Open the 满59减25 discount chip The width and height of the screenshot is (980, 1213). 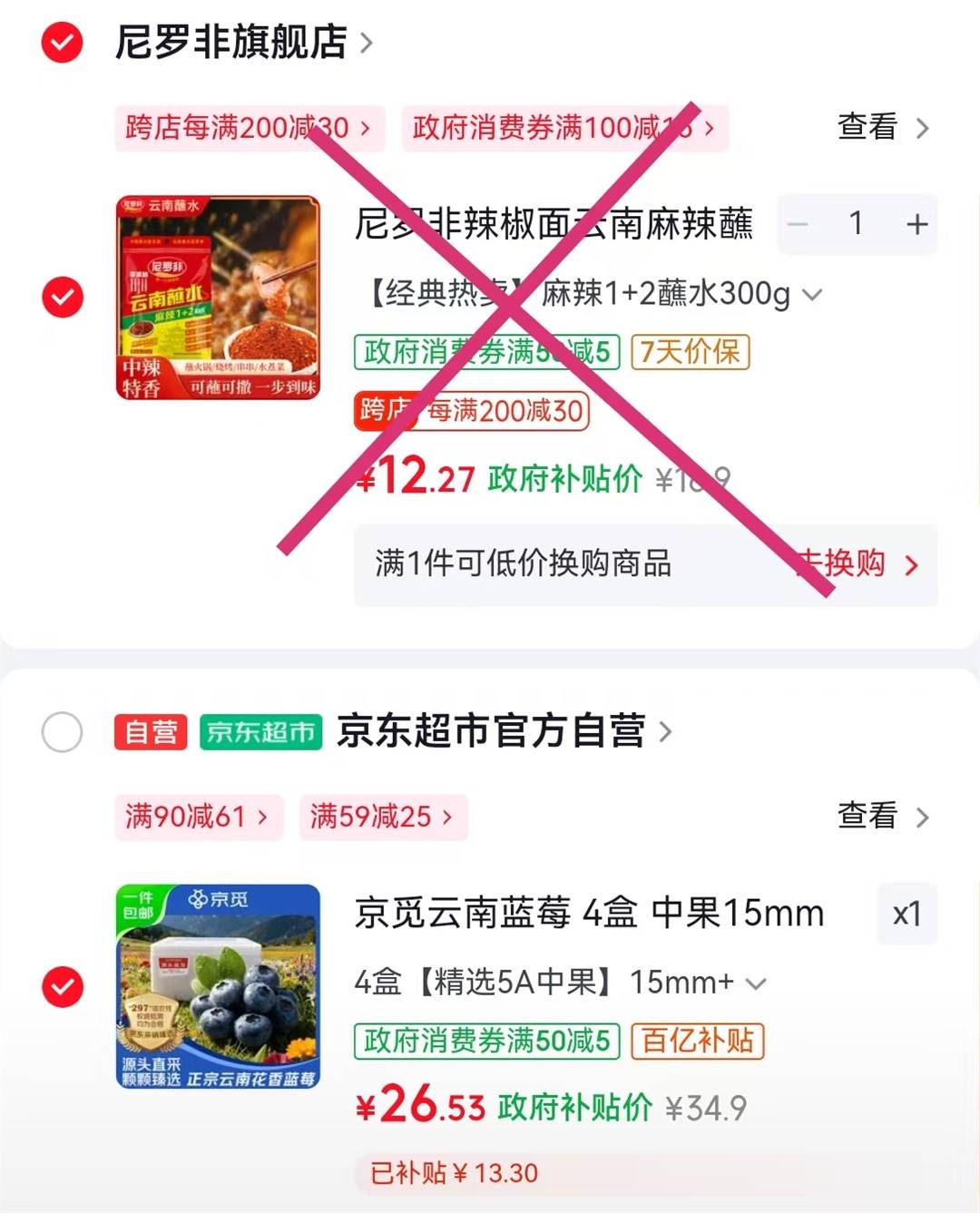click(381, 817)
